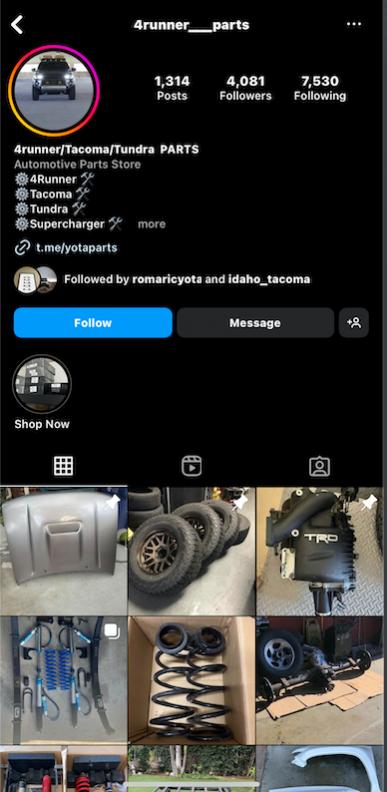Viewport: 387px width, 792px height.
Task: Follow the 4runner___parts account
Action: click(93, 323)
